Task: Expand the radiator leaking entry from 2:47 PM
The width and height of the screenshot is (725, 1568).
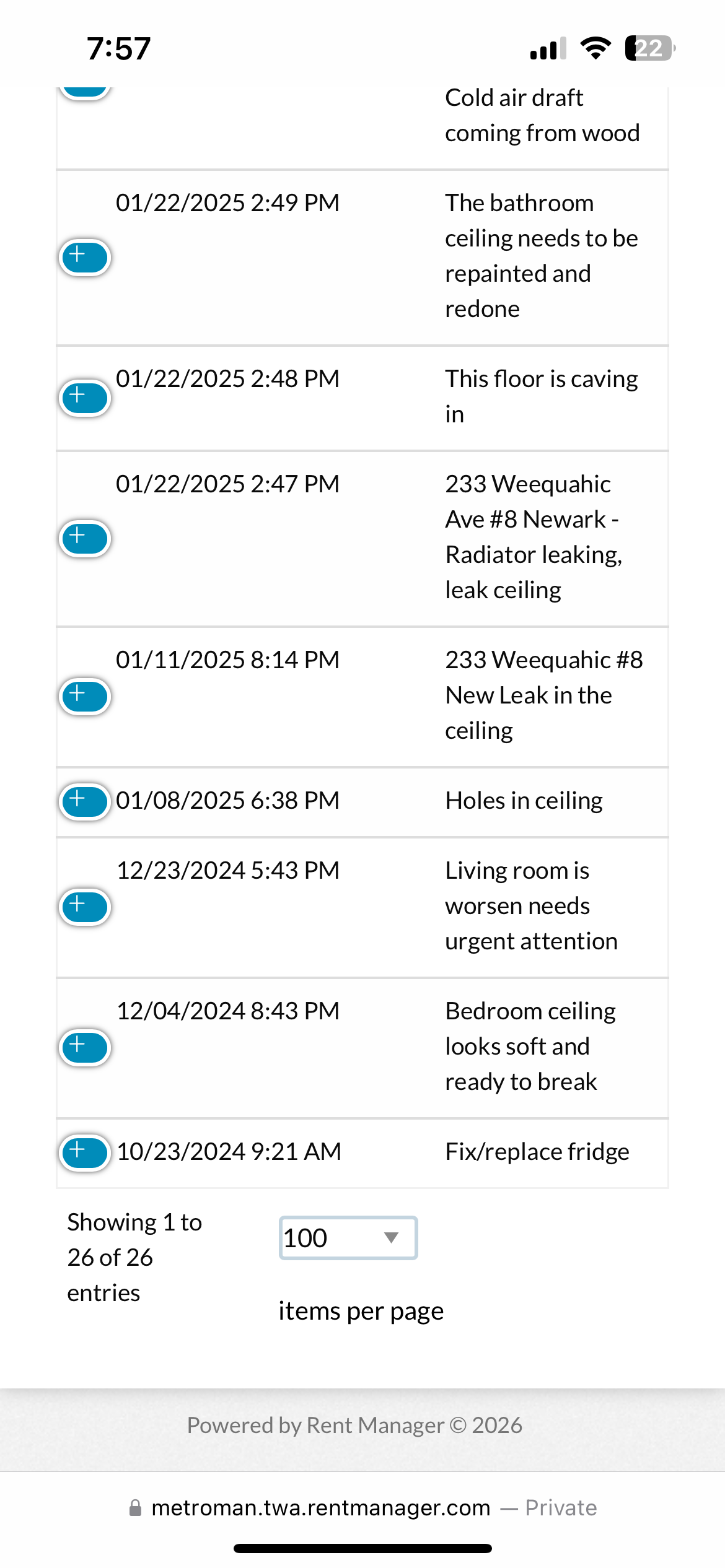Action: pyautogui.click(x=85, y=538)
